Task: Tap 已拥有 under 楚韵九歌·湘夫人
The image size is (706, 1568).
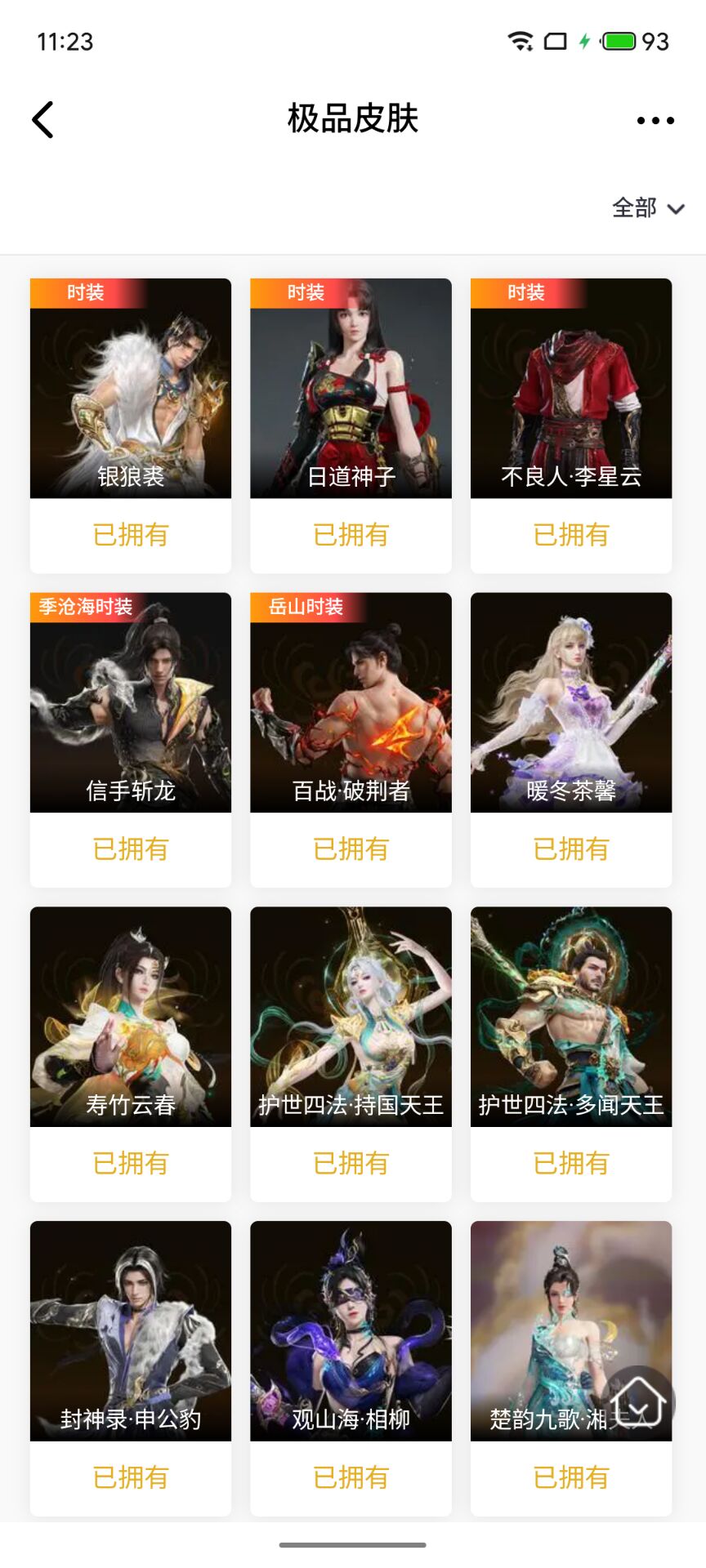Action: pyautogui.click(x=570, y=1477)
